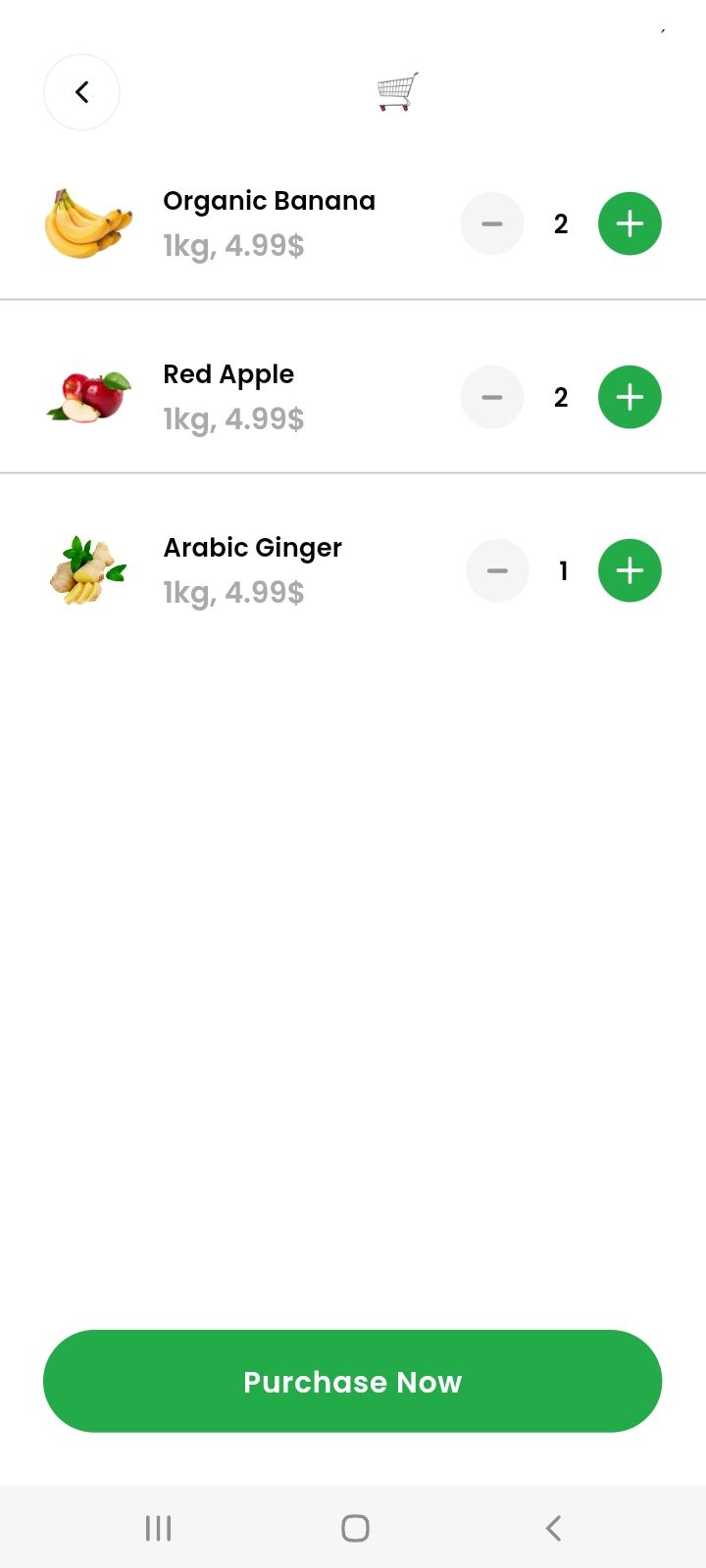Increase Organic Banana quantity
The image size is (706, 1568).
point(630,223)
